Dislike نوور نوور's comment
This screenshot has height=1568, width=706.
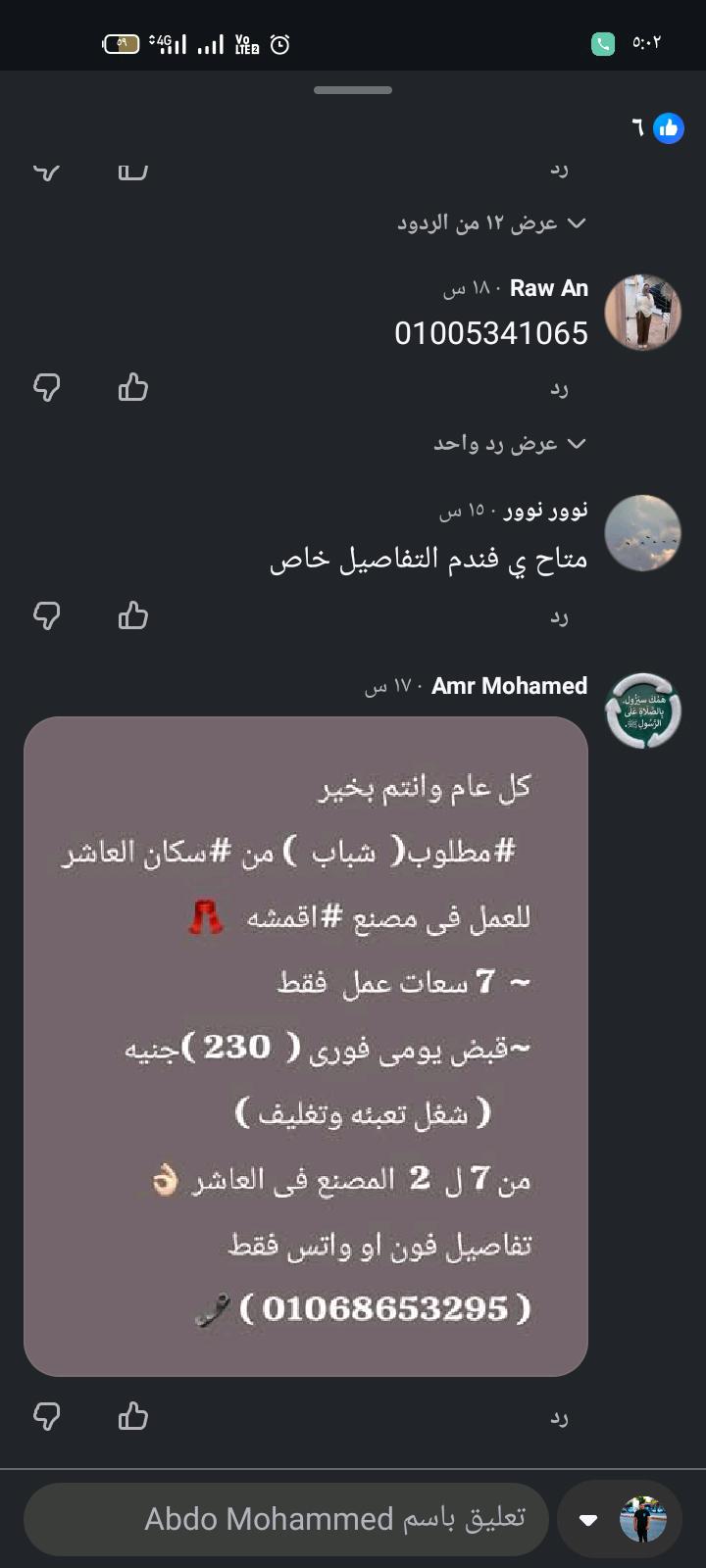[47, 615]
